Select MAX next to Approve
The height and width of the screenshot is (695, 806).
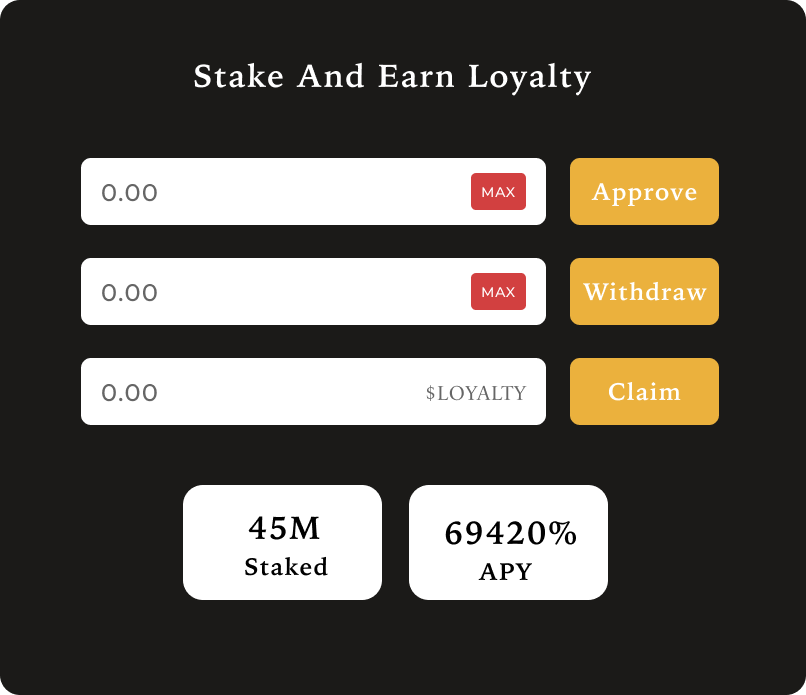pyautogui.click(x=498, y=192)
